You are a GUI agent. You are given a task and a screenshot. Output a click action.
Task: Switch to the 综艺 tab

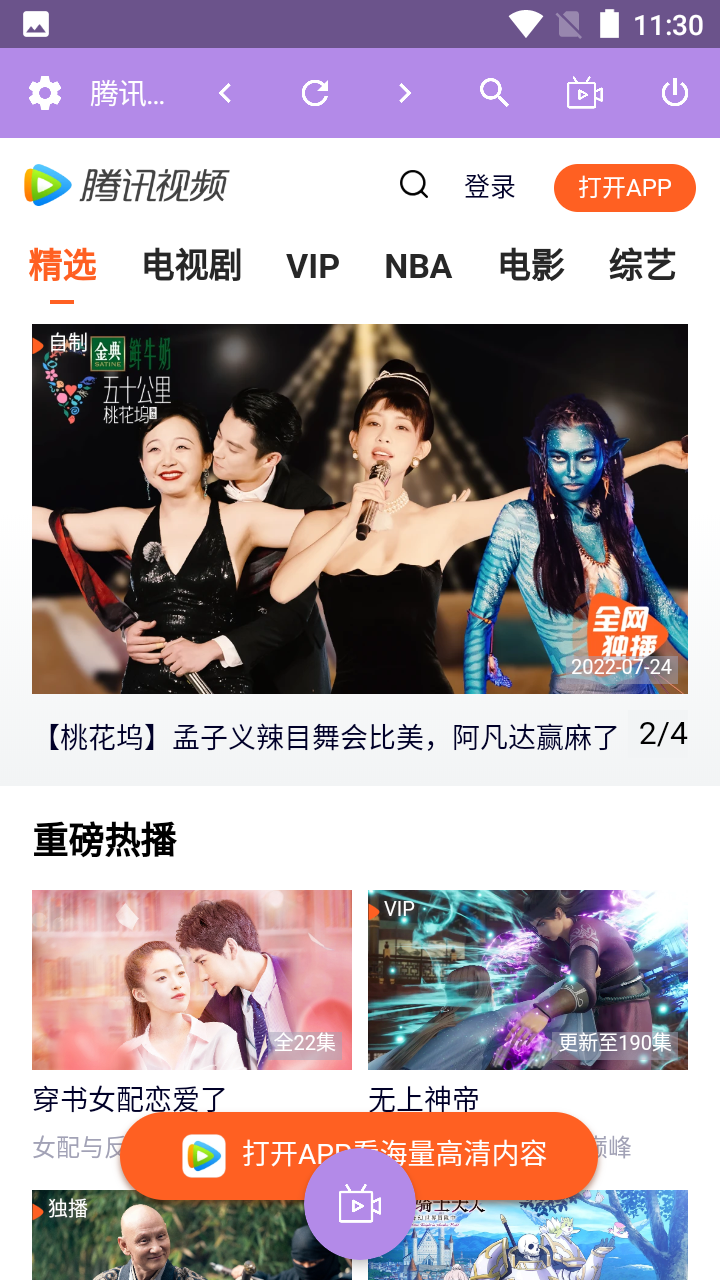click(642, 266)
